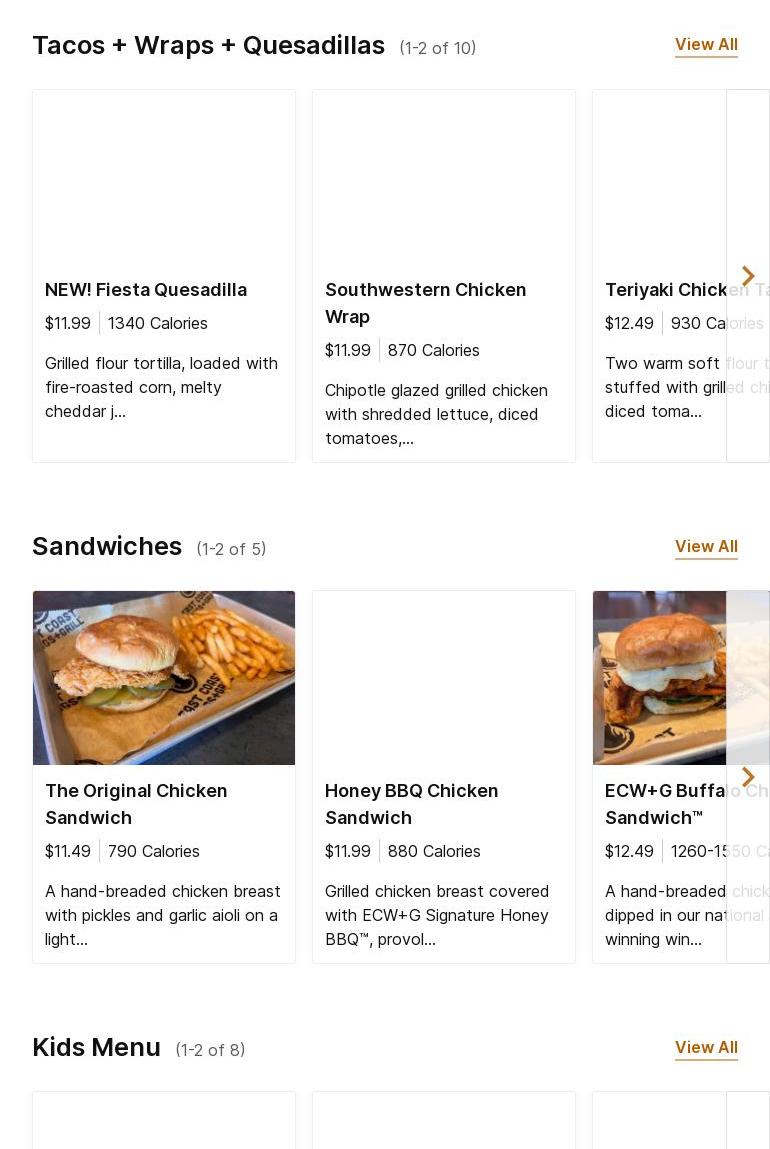View all Tacos + Wraps + Quesadillas items
The height and width of the screenshot is (1149, 770).
pos(706,45)
